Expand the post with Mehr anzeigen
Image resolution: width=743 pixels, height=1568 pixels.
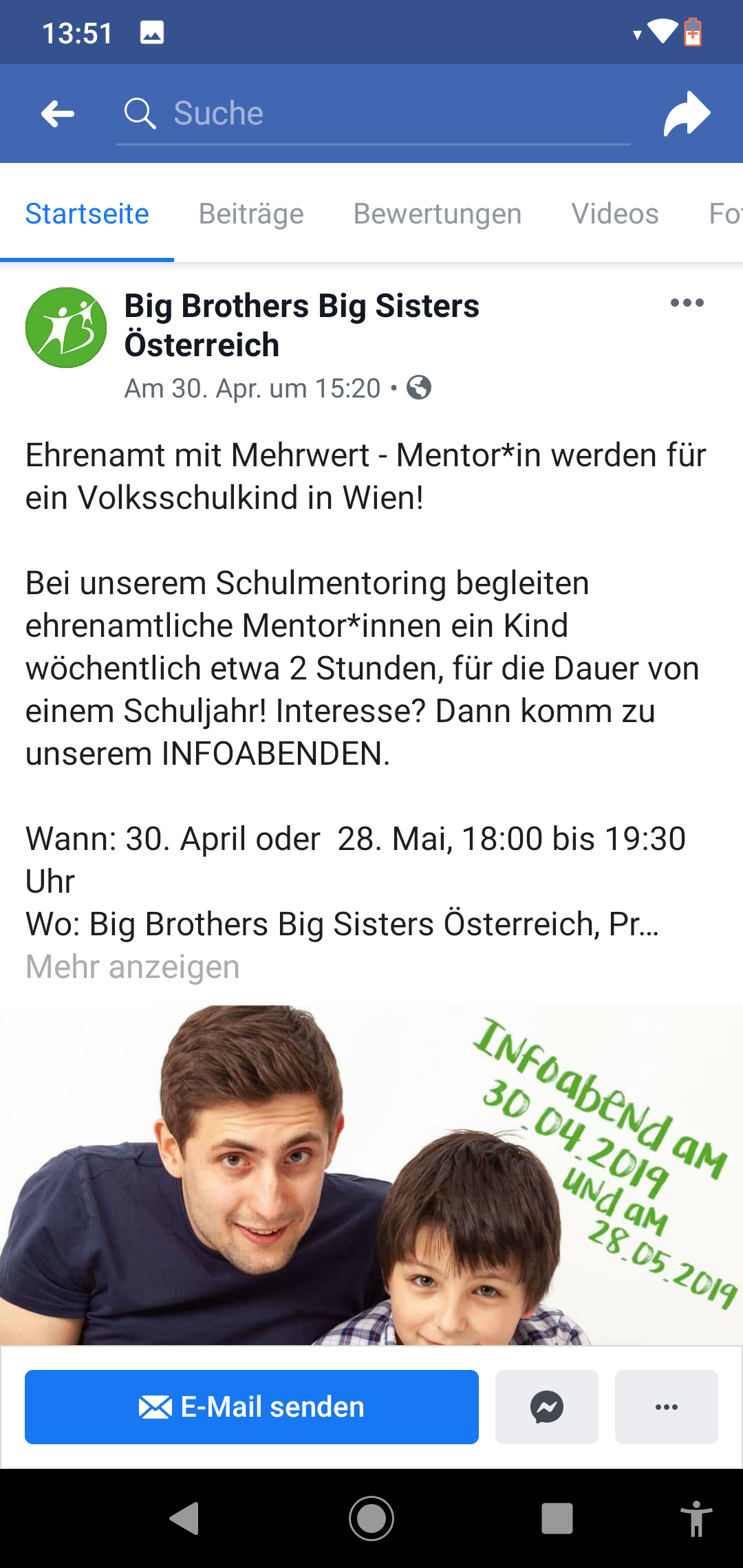[x=133, y=967]
